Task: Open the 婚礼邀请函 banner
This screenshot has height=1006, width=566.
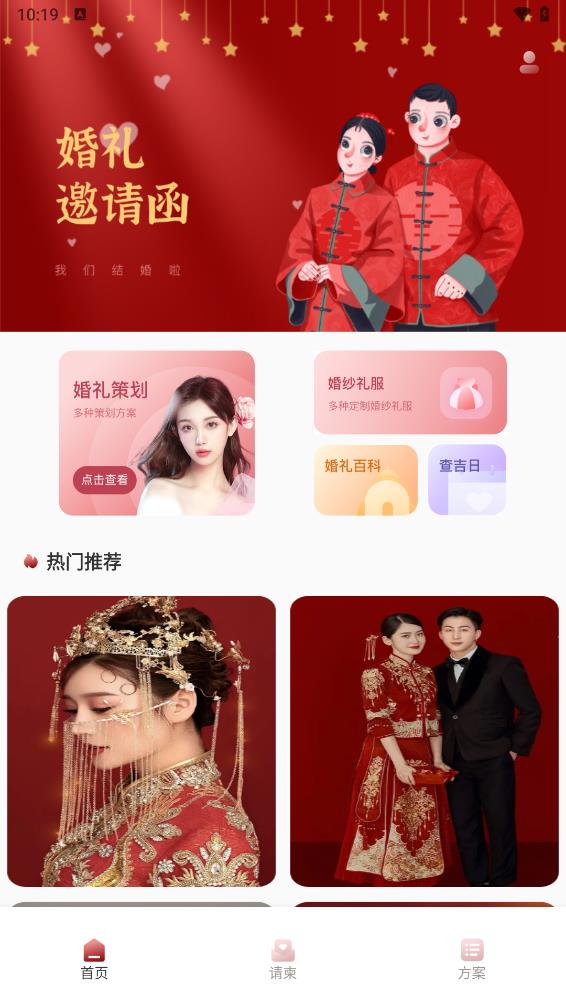Action: tap(283, 167)
